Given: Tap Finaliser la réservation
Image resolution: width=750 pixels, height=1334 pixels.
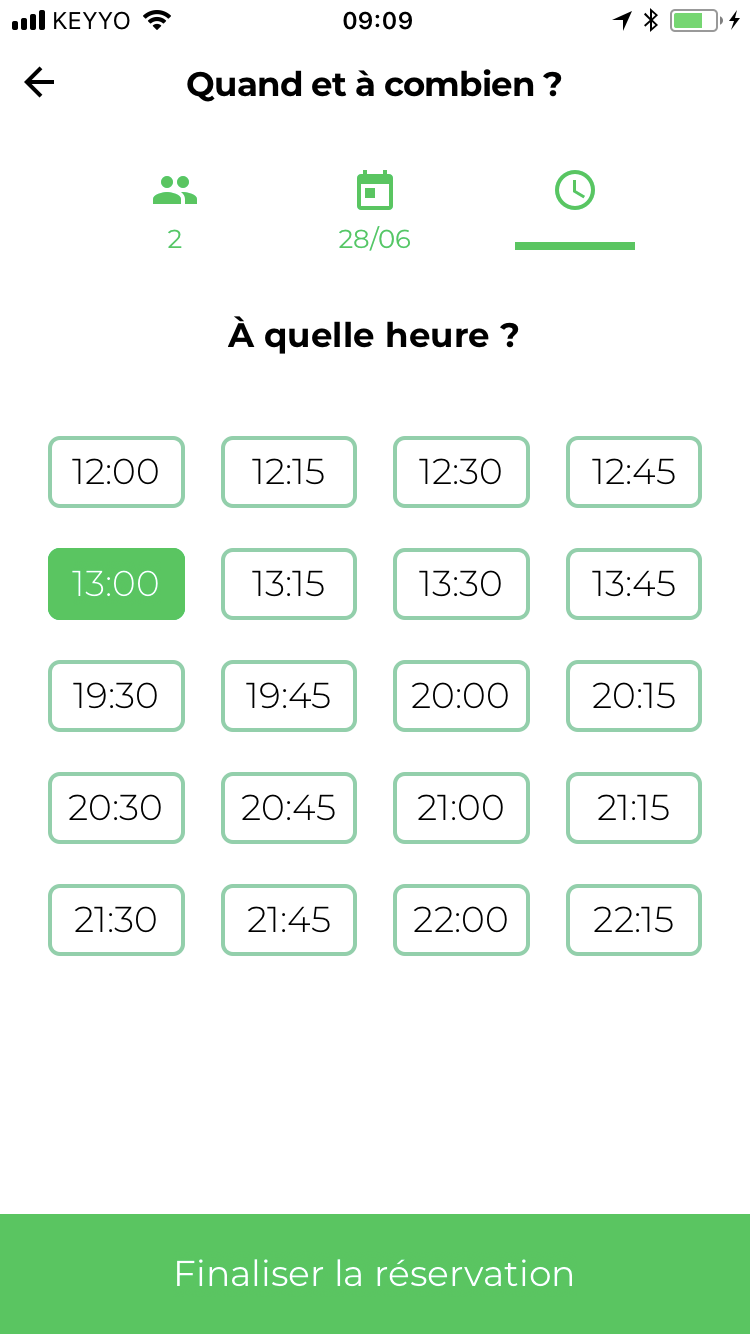Looking at the screenshot, I should 375,1274.
